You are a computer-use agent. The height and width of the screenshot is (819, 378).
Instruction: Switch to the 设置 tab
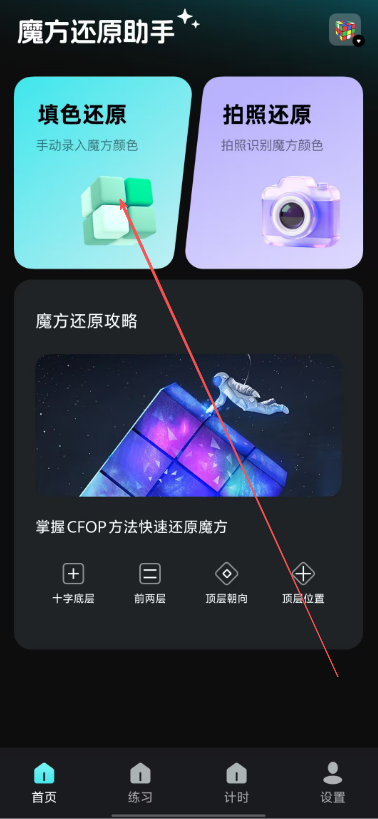pos(333,782)
